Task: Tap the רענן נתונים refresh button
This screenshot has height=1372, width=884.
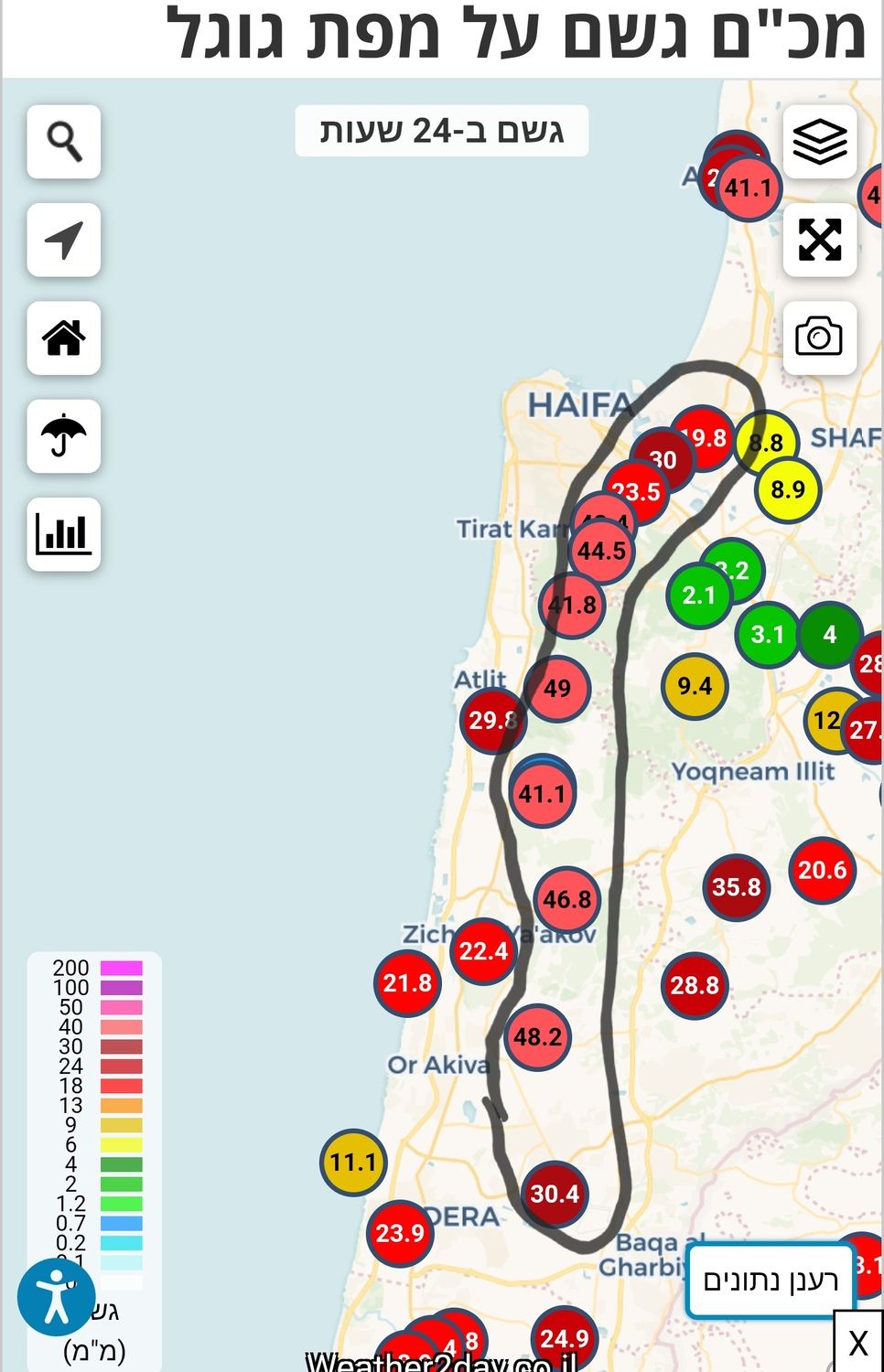Action: click(x=771, y=1280)
